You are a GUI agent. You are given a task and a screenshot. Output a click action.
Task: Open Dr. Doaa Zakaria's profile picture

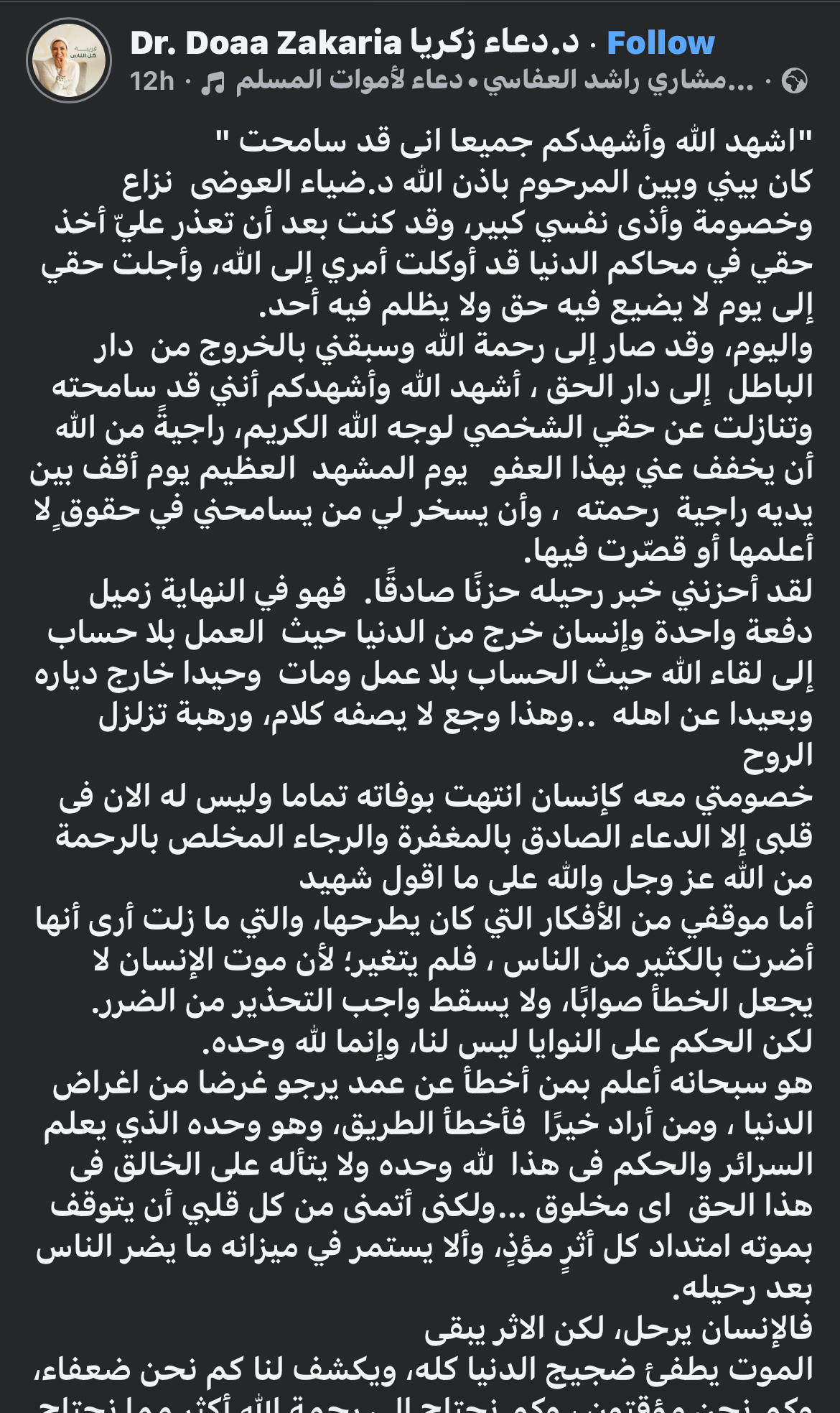point(68,60)
